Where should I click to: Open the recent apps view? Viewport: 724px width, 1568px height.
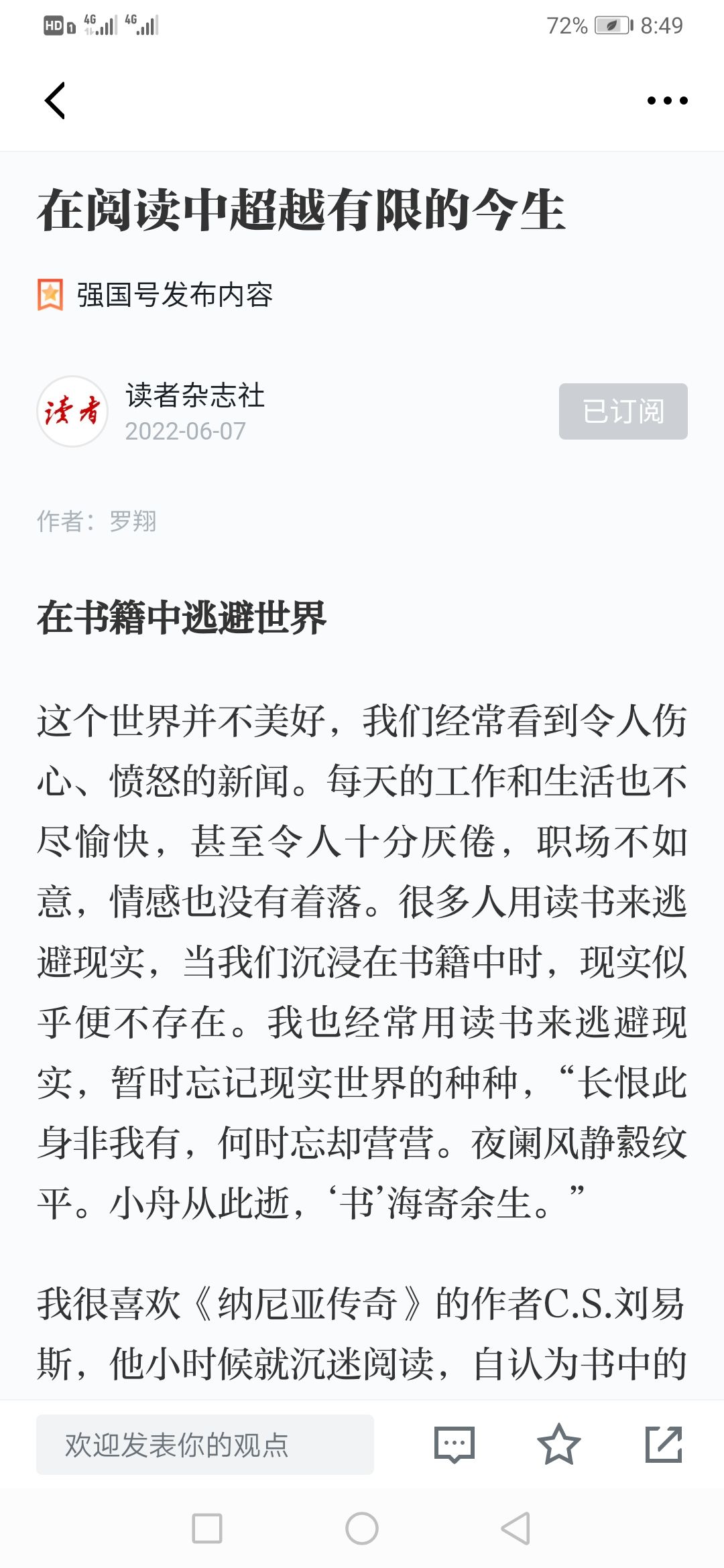[207, 1528]
